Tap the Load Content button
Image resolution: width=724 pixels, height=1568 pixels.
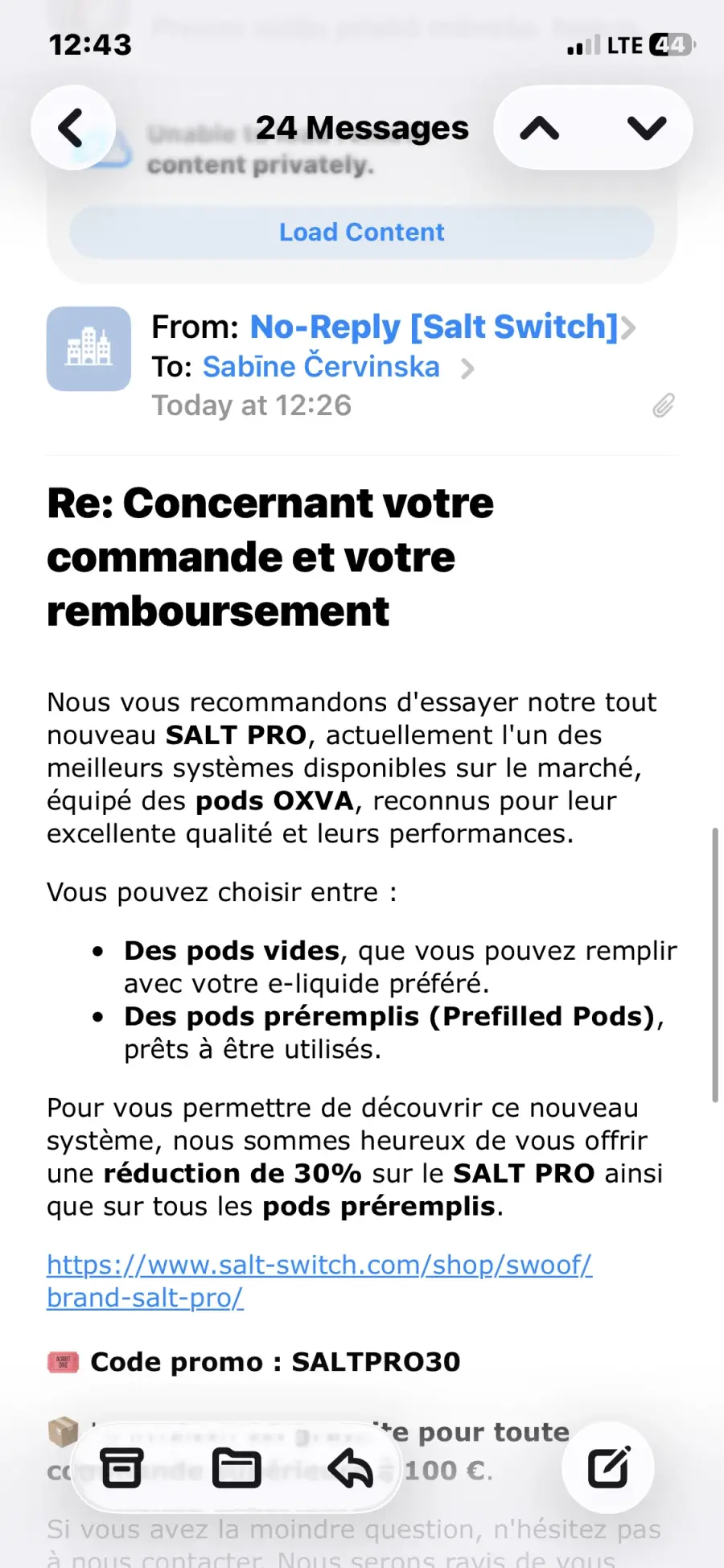pyautogui.click(x=362, y=233)
